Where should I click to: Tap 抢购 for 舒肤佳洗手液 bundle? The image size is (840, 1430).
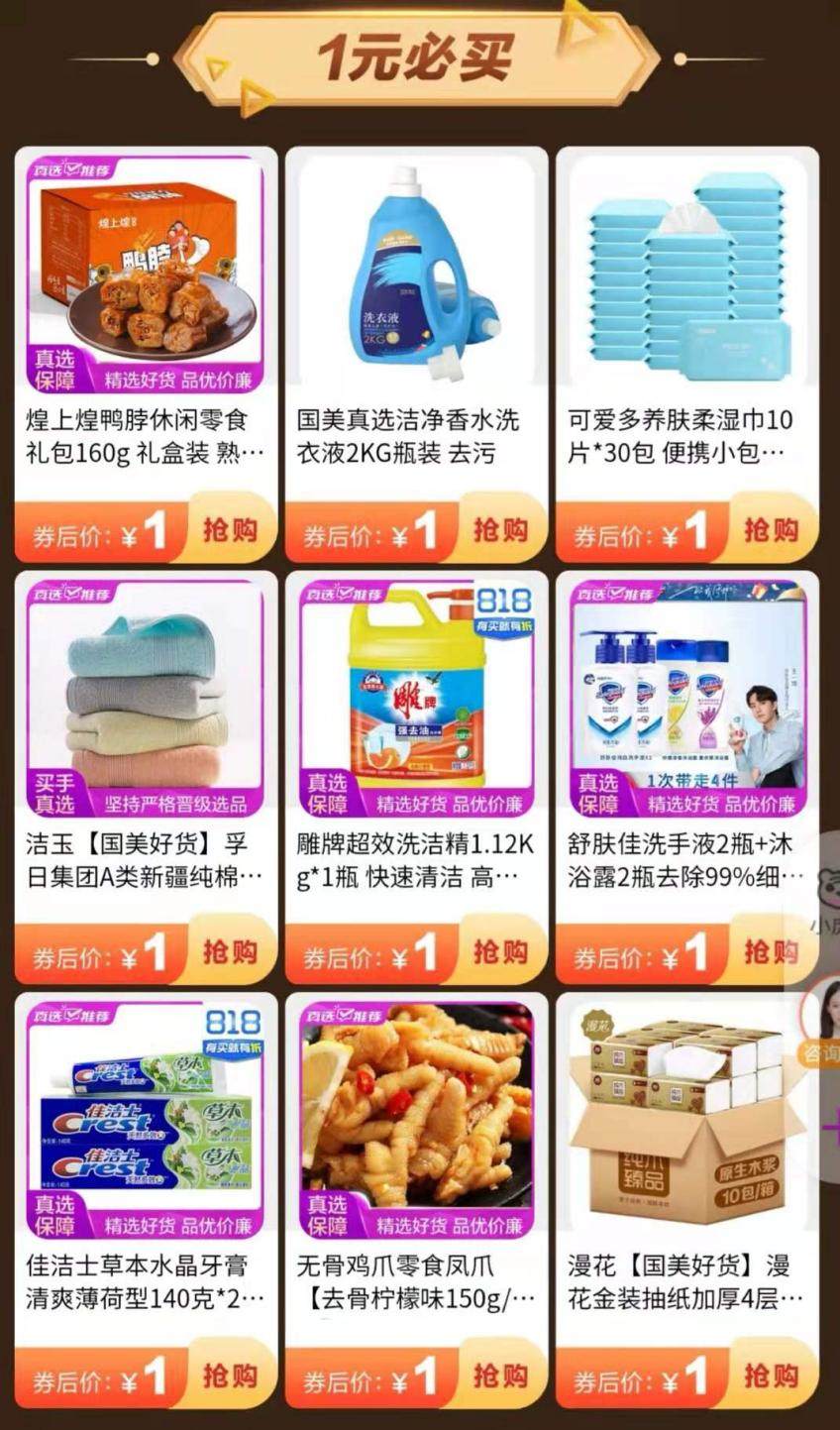[771, 952]
